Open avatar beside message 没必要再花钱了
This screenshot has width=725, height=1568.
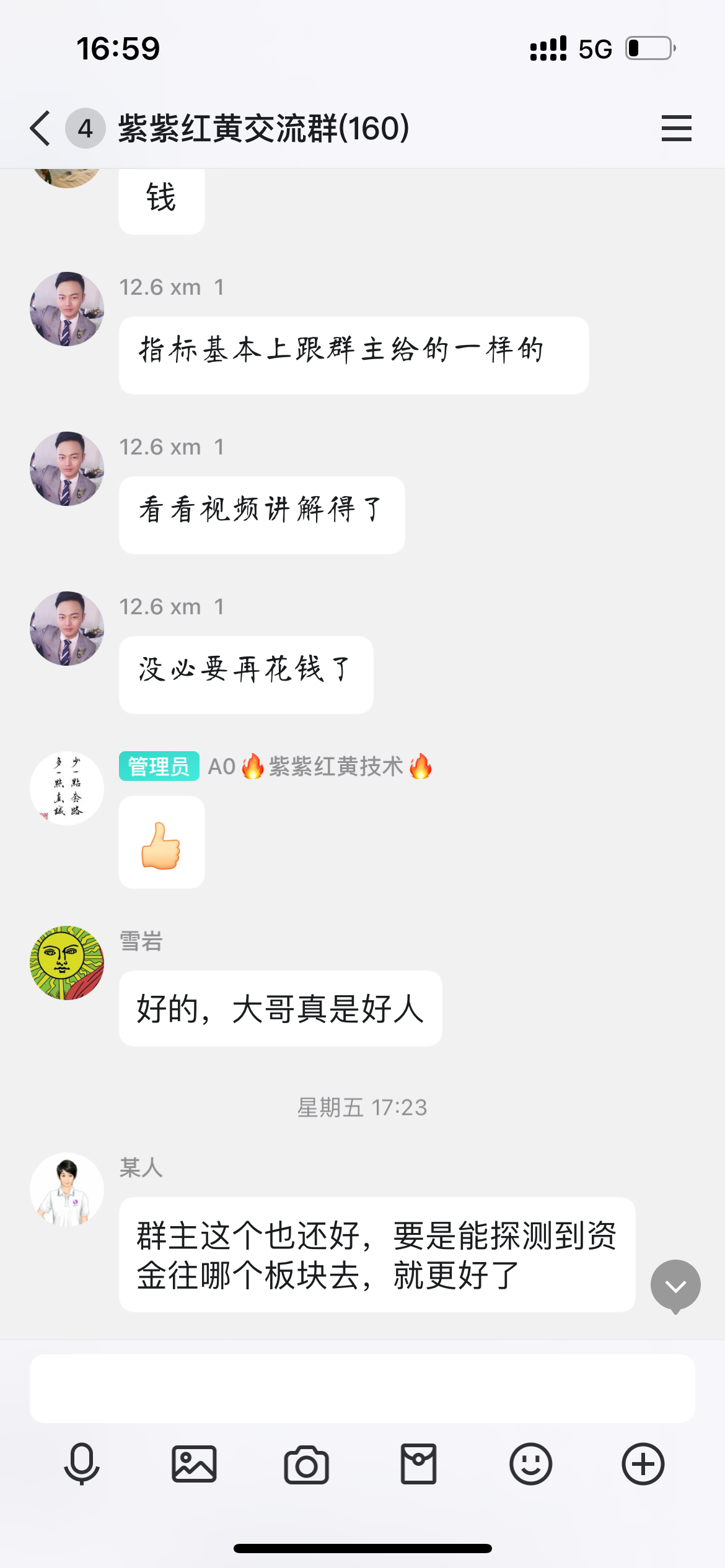click(x=67, y=629)
